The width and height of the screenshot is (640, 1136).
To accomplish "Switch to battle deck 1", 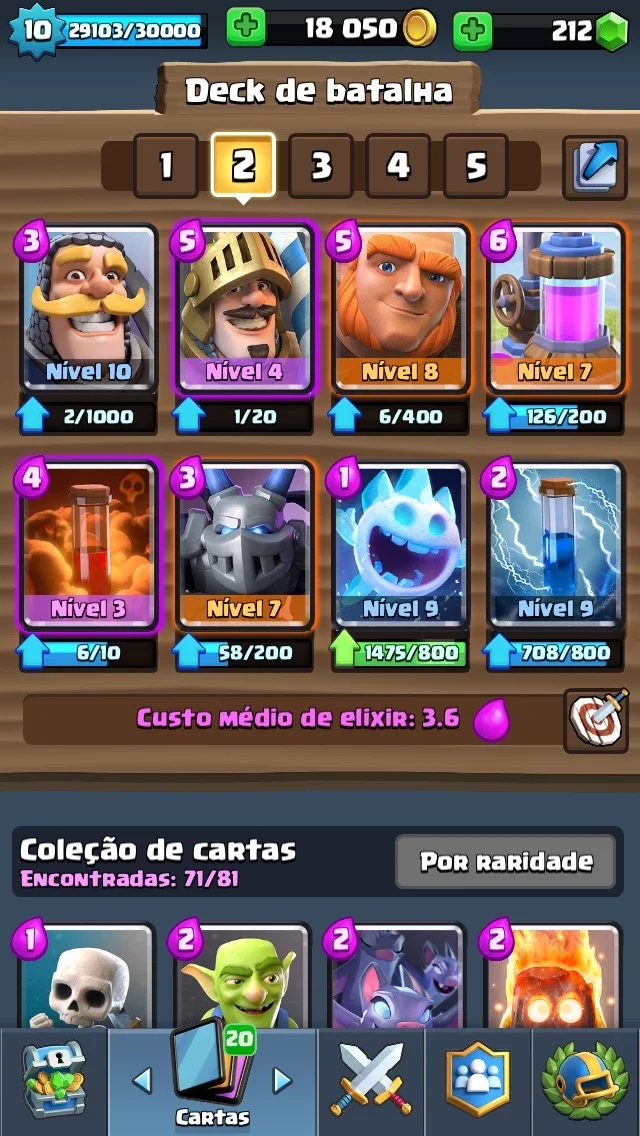I will pos(166,166).
